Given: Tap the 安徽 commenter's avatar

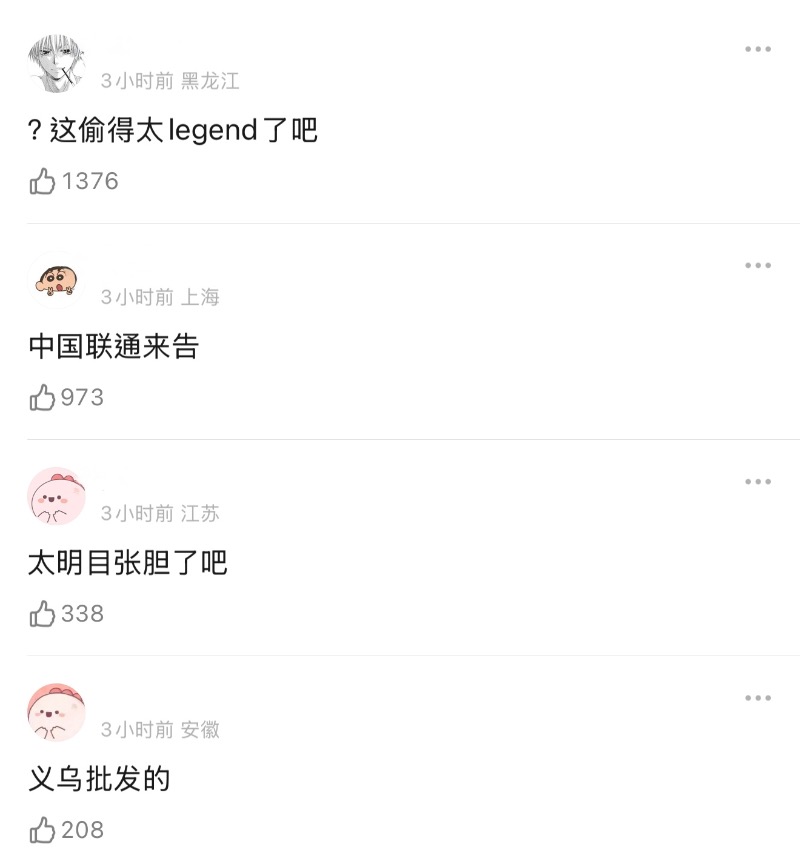Looking at the screenshot, I should [x=56, y=712].
